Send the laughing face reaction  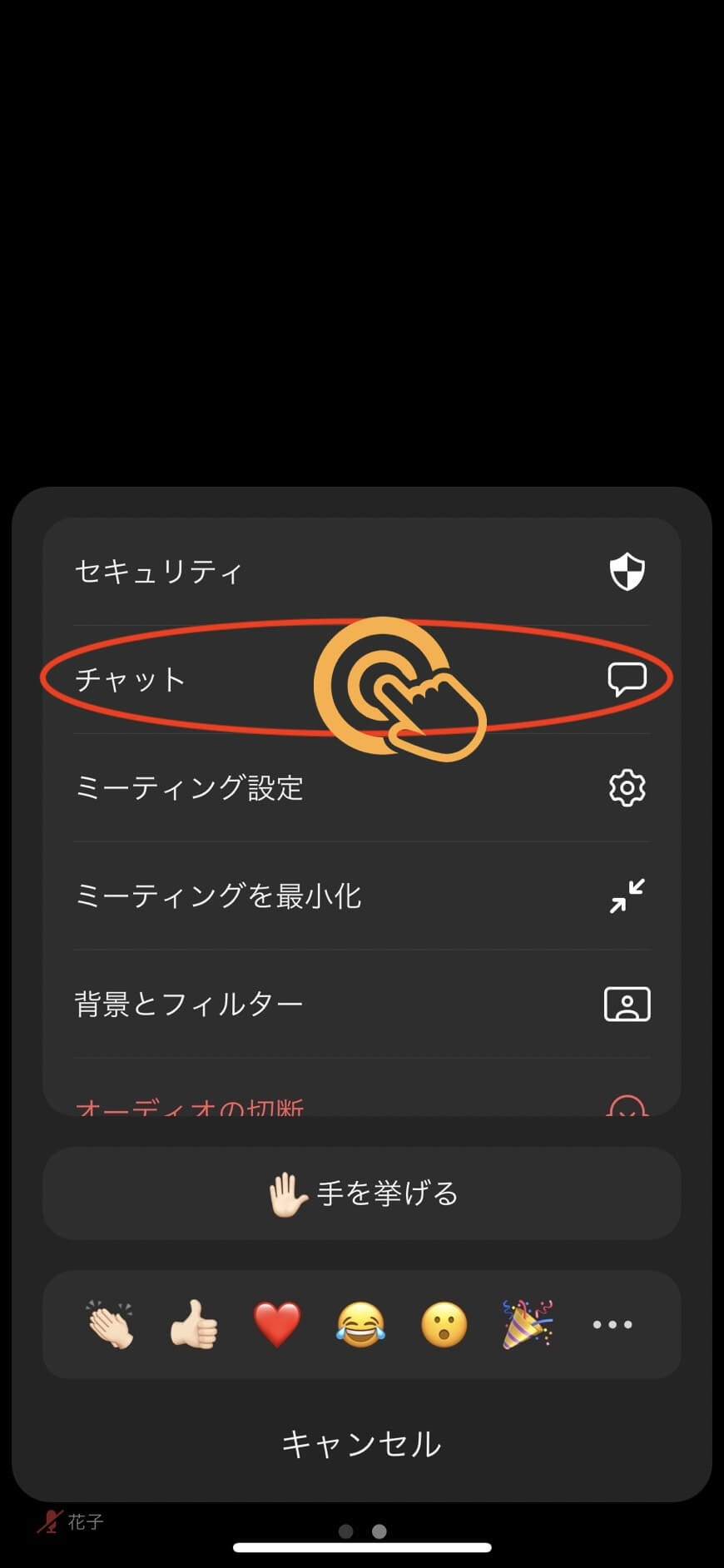point(360,1324)
